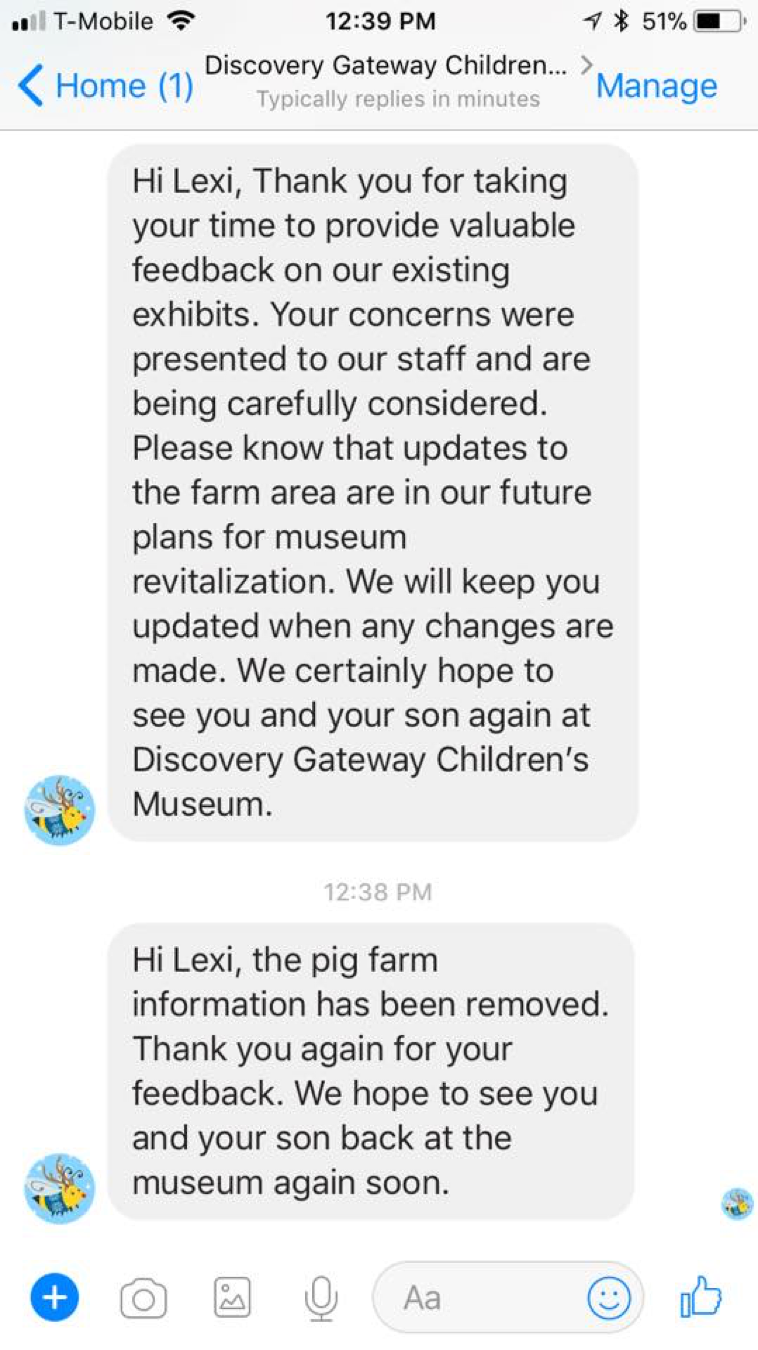Go back to Home chat list

pyautogui.click(x=105, y=86)
